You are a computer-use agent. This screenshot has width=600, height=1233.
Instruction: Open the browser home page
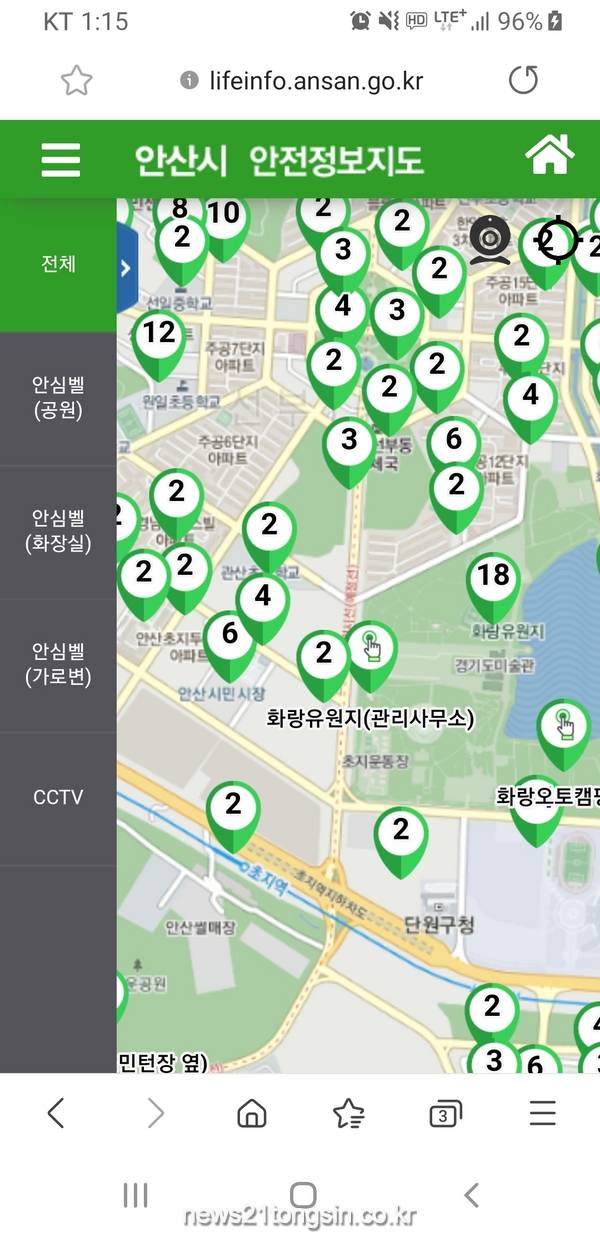(252, 1113)
